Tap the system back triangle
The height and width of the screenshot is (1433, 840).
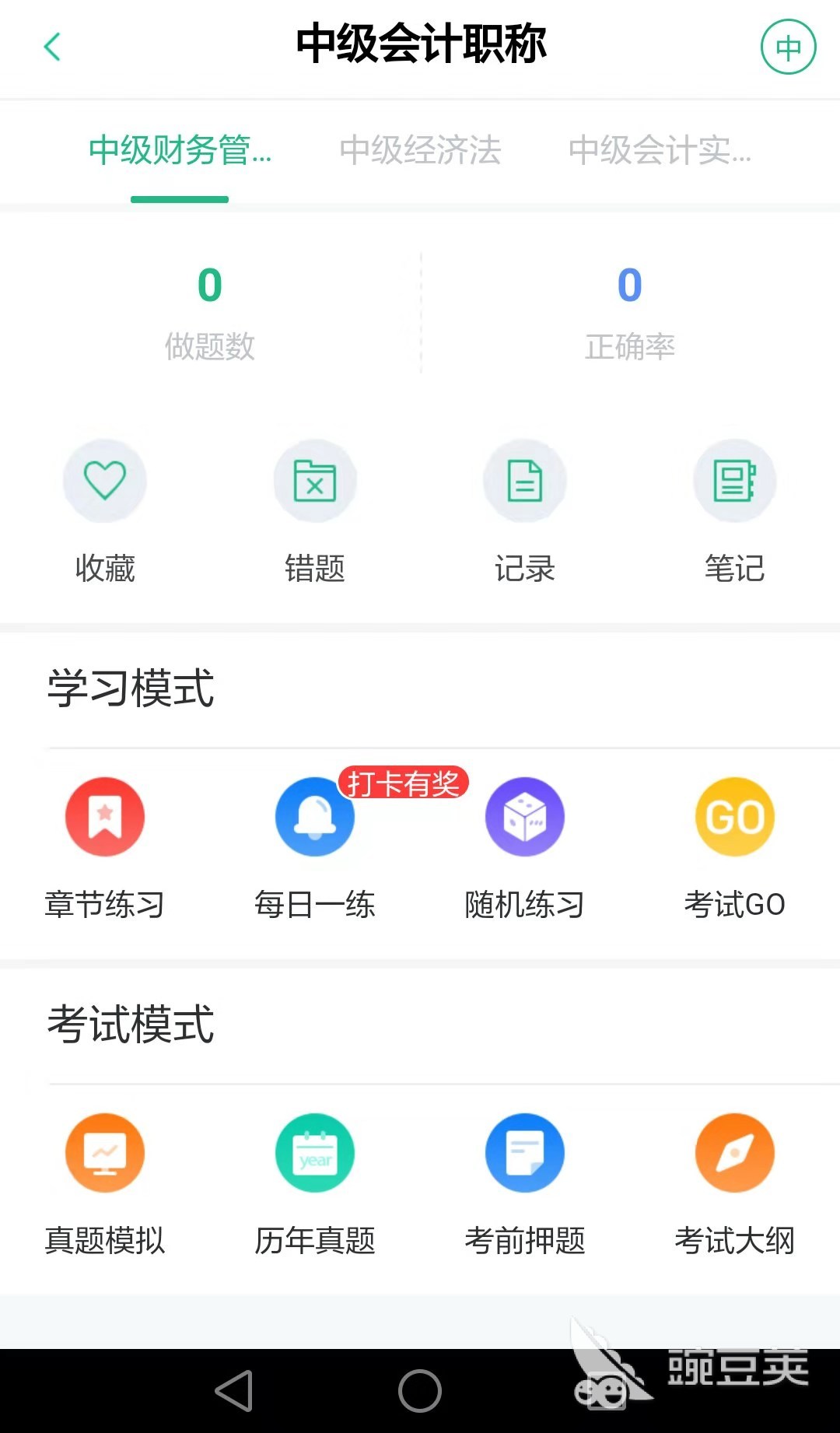(x=234, y=1390)
